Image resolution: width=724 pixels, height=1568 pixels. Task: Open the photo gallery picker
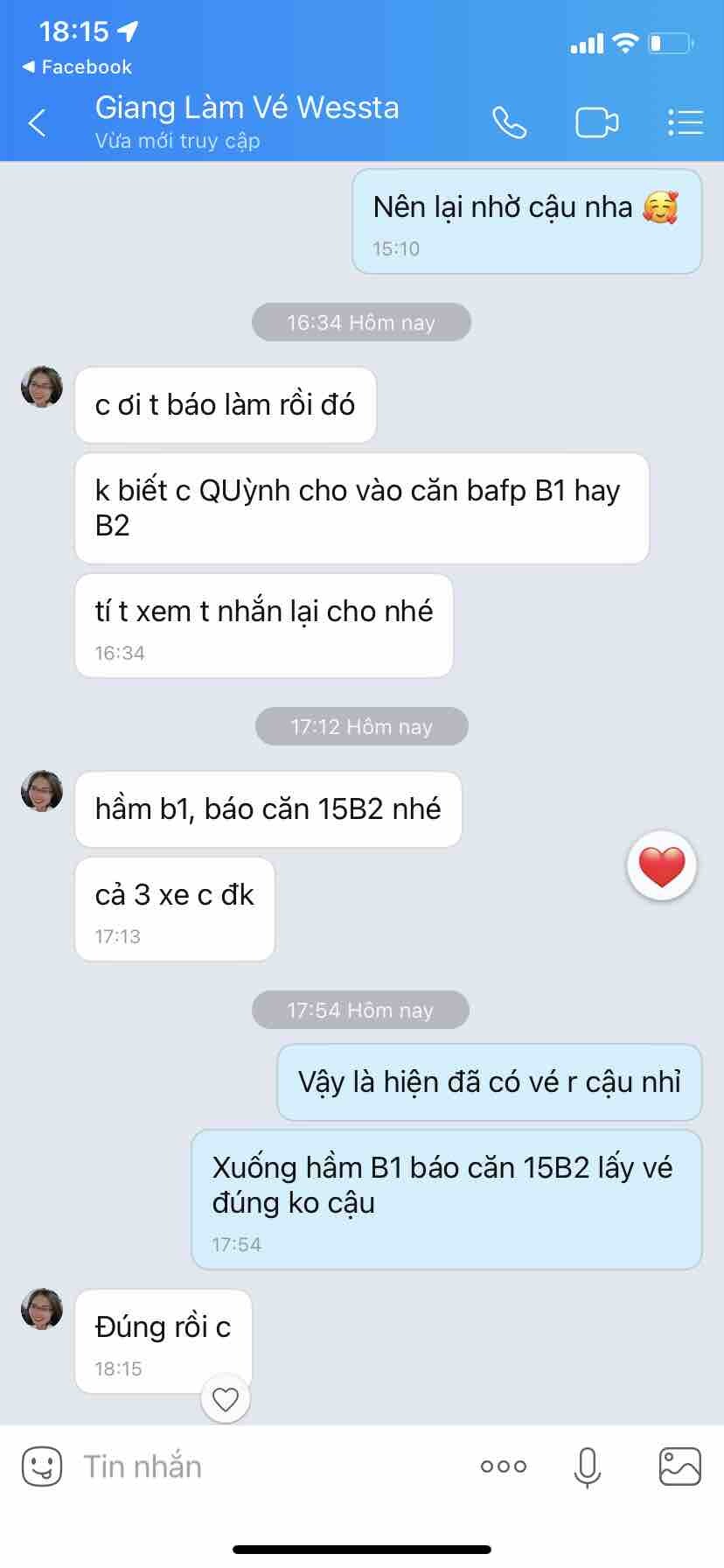(679, 1466)
